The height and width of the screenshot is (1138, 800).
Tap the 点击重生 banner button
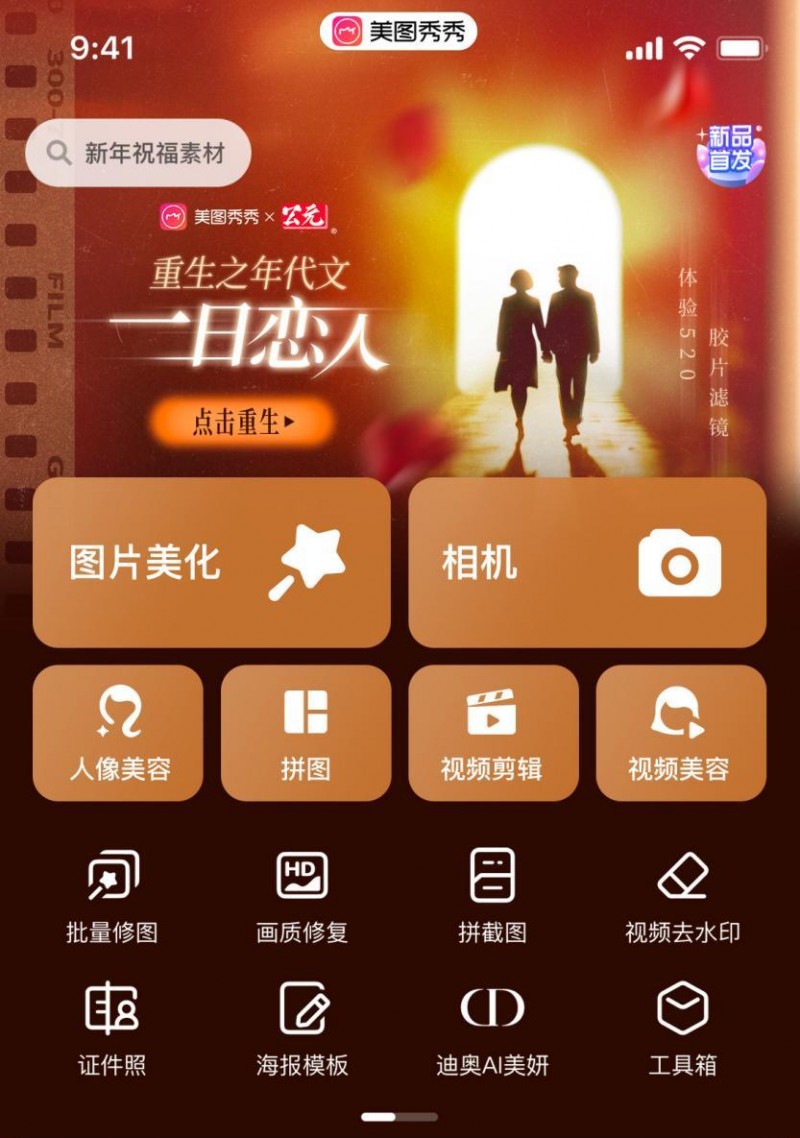point(241,422)
